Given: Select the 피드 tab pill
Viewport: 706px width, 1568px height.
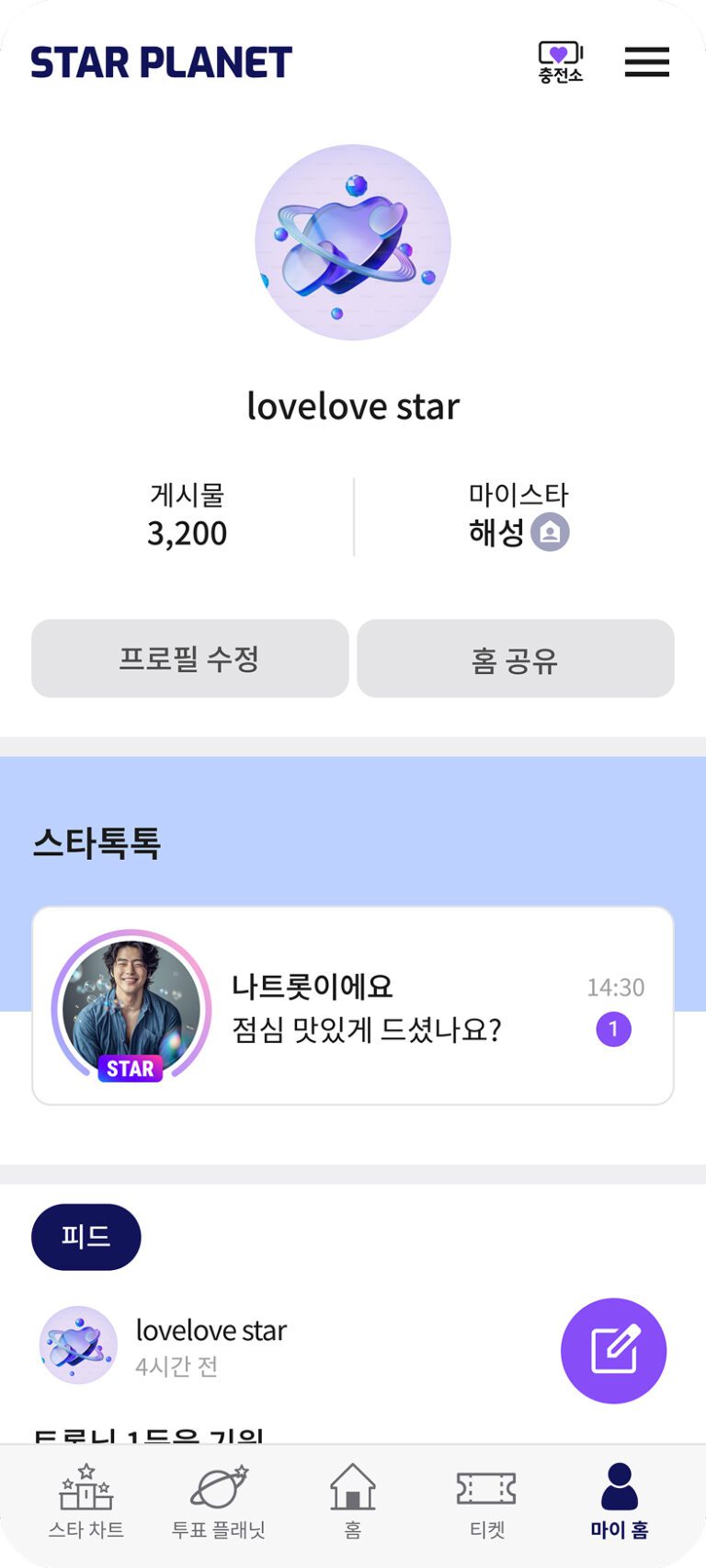Looking at the screenshot, I should [85, 1237].
